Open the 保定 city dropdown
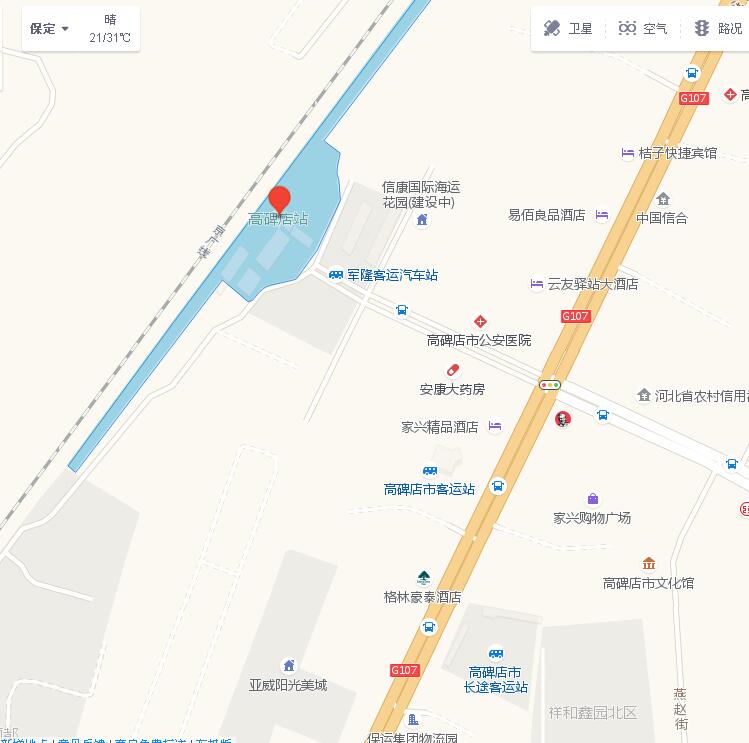The width and height of the screenshot is (749, 743). click(x=49, y=29)
